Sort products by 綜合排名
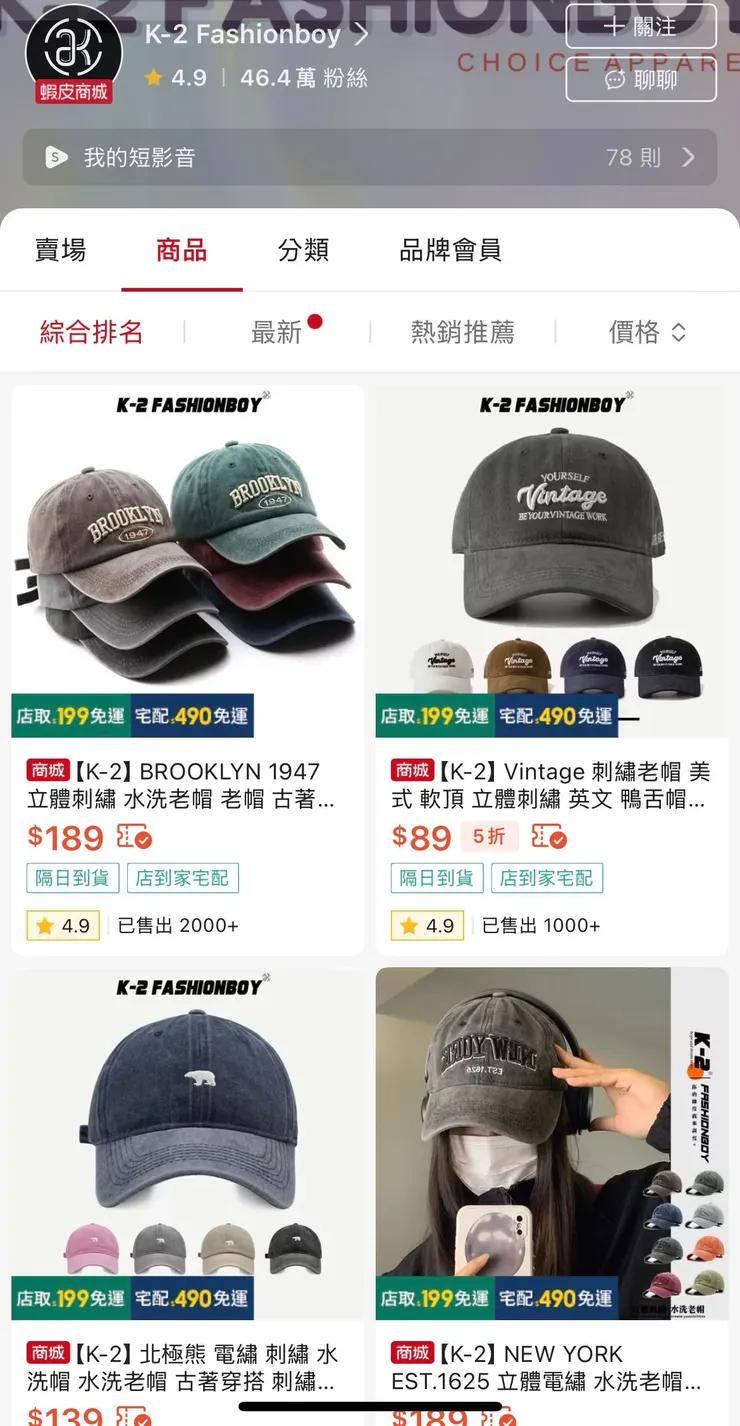 coord(92,332)
